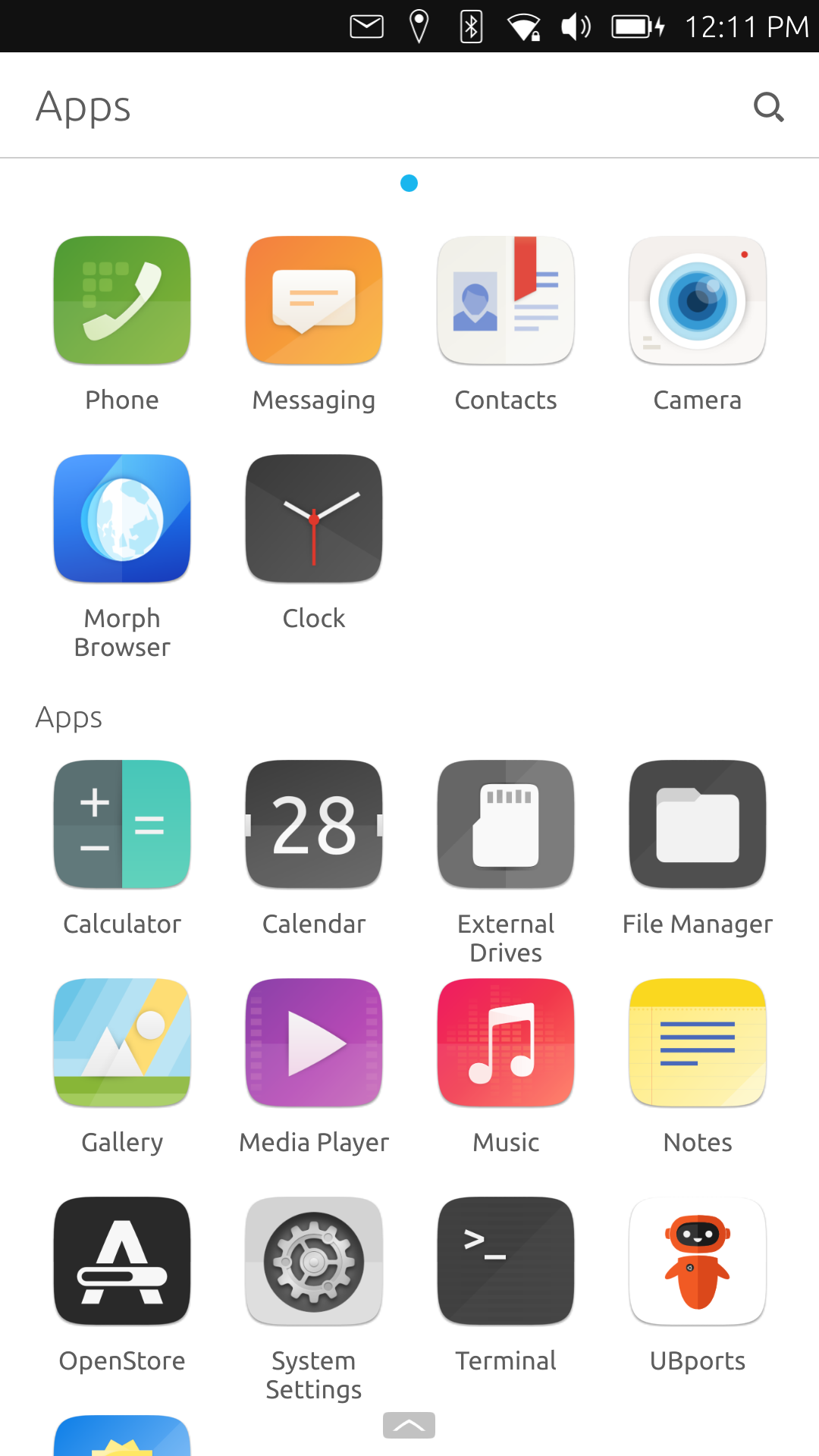Open the UBports support app
This screenshot has width=819, height=1456.
click(x=697, y=1261)
